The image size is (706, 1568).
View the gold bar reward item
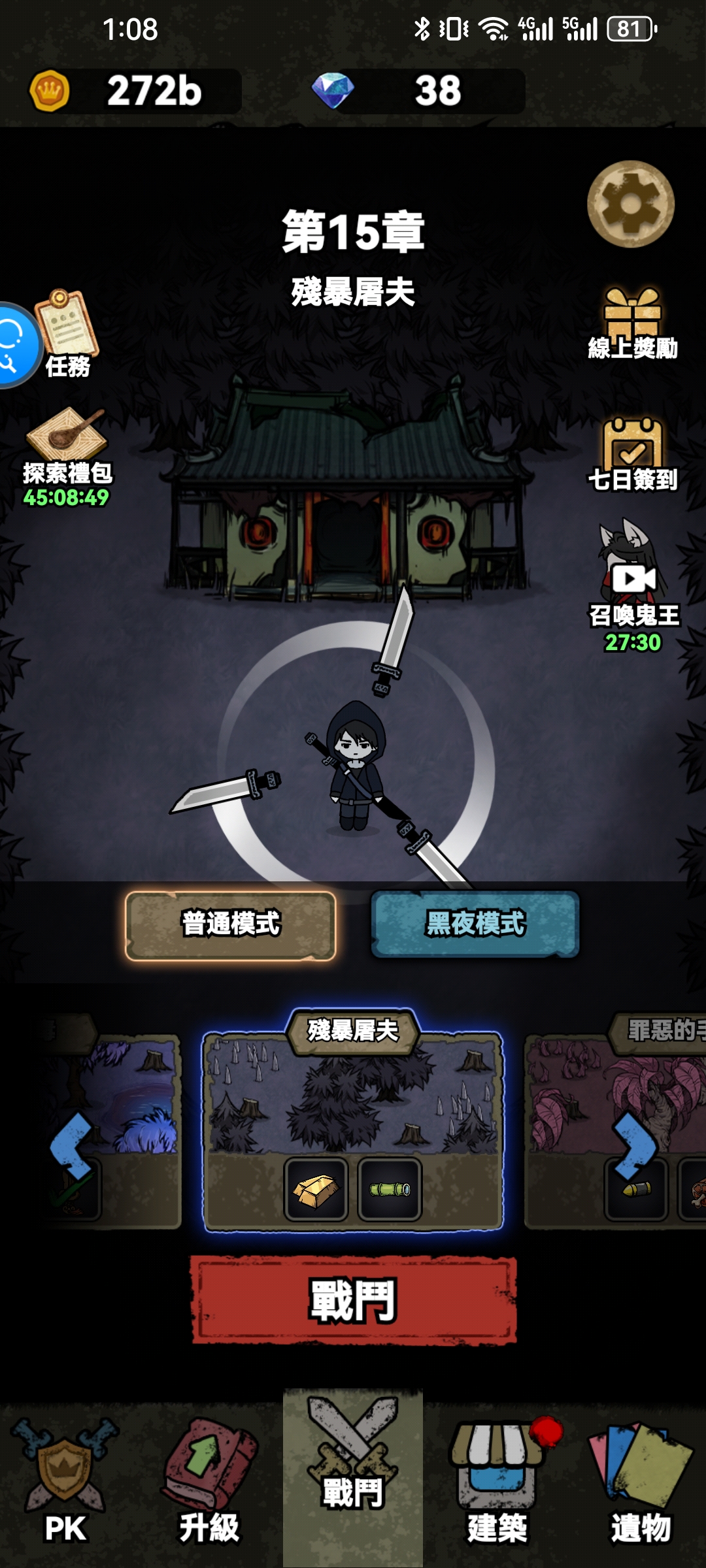tap(316, 1189)
